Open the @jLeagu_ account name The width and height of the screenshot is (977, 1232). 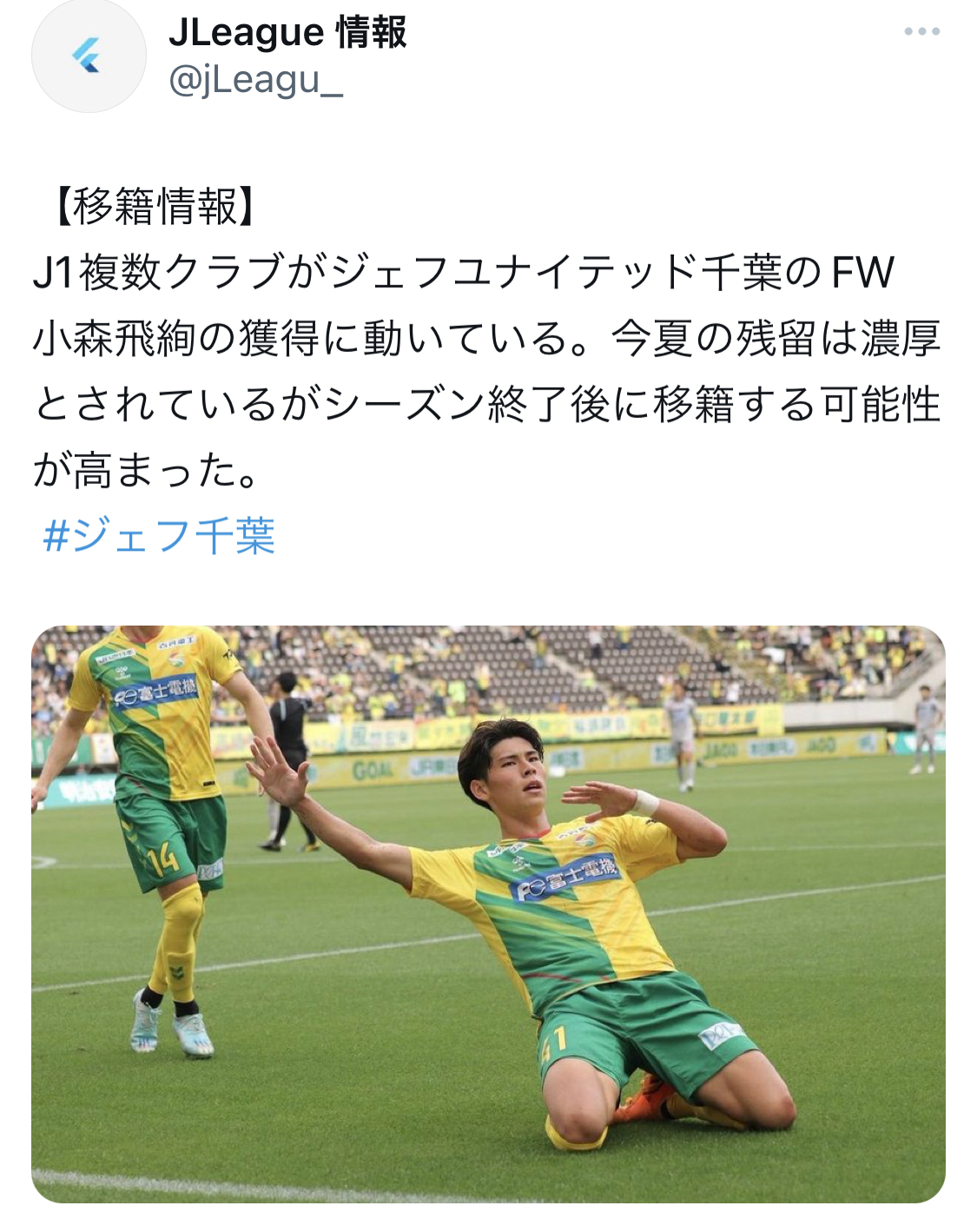(x=255, y=81)
